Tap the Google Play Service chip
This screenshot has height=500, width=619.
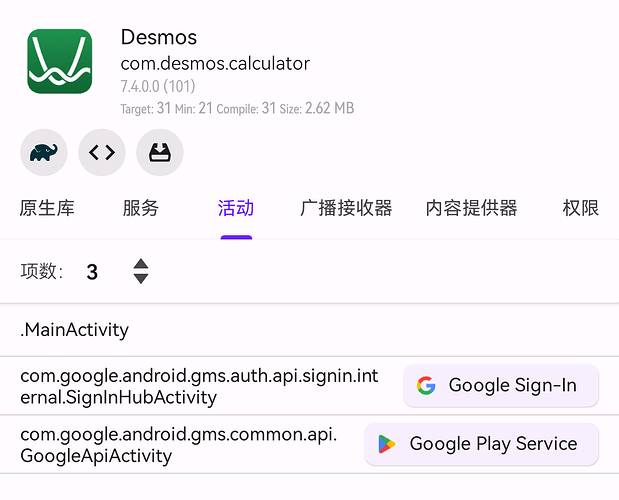(x=481, y=444)
